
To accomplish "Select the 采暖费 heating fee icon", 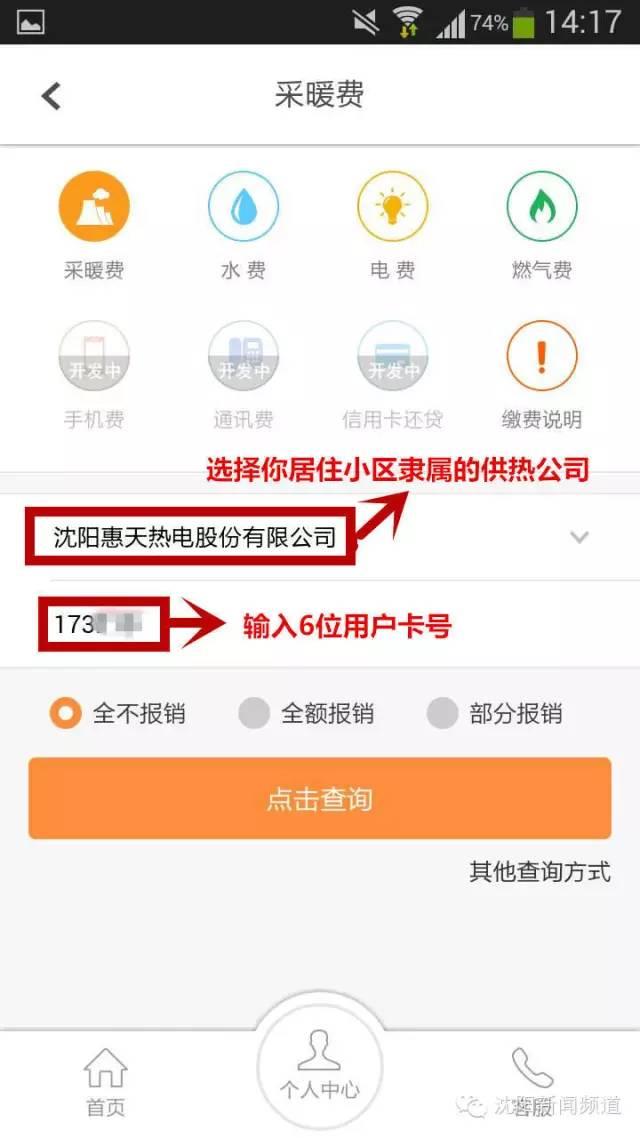I will pyautogui.click(x=94, y=208).
